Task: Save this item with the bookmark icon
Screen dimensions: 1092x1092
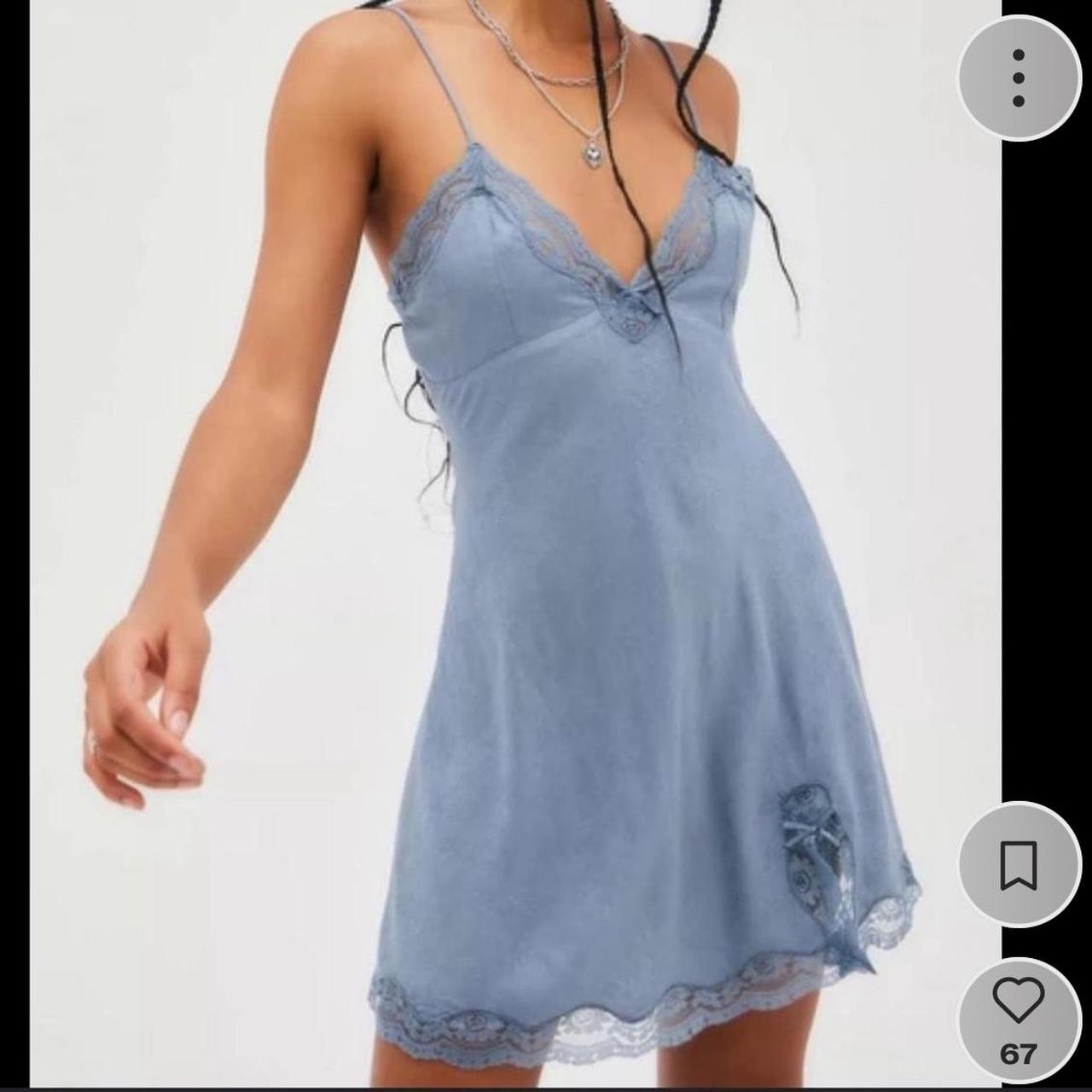Action: 1019,865
